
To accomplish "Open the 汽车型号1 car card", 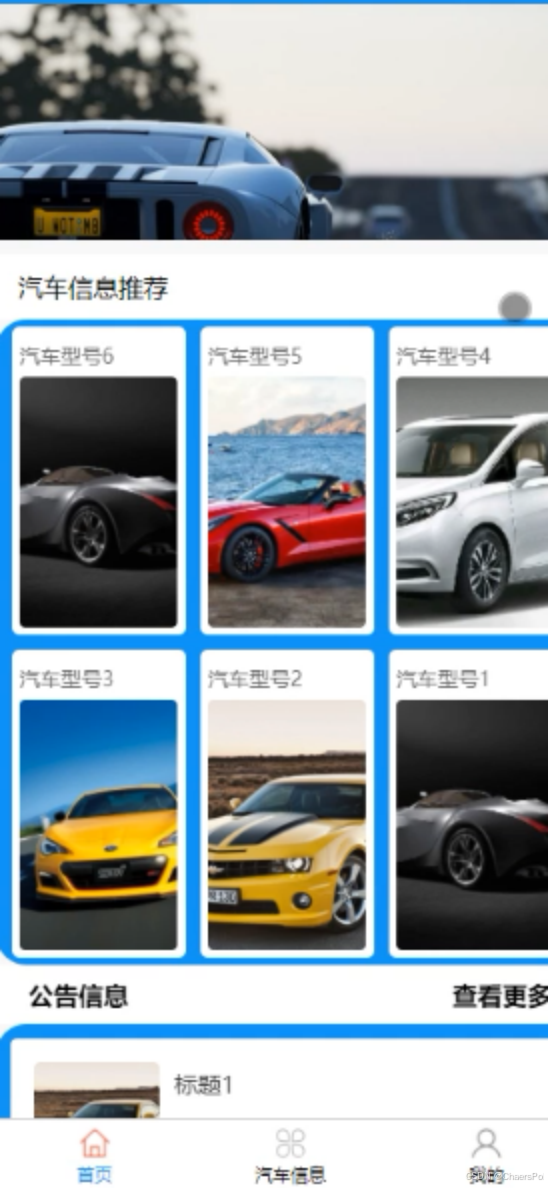I will point(468,804).
